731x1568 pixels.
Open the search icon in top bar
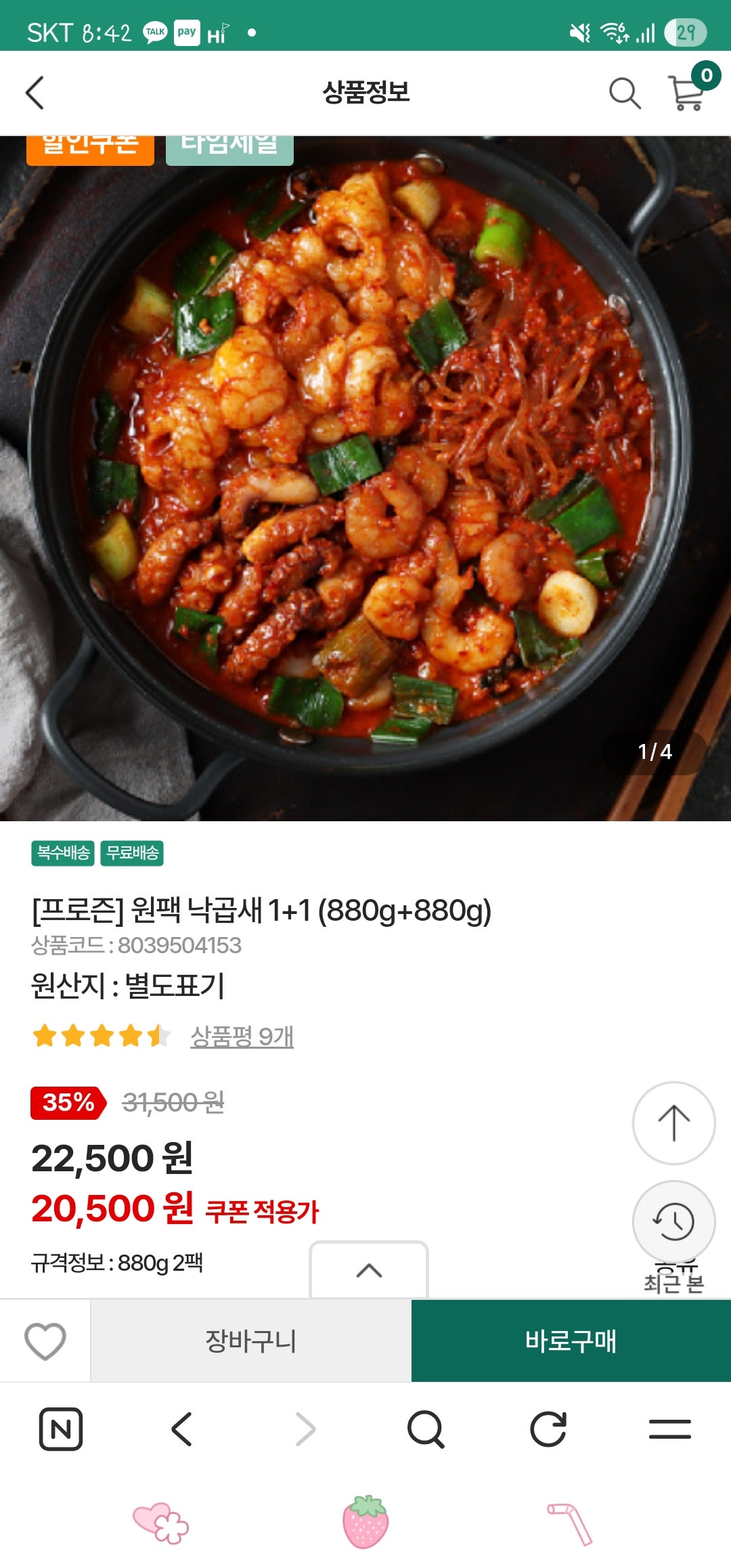tap(624, 93)
